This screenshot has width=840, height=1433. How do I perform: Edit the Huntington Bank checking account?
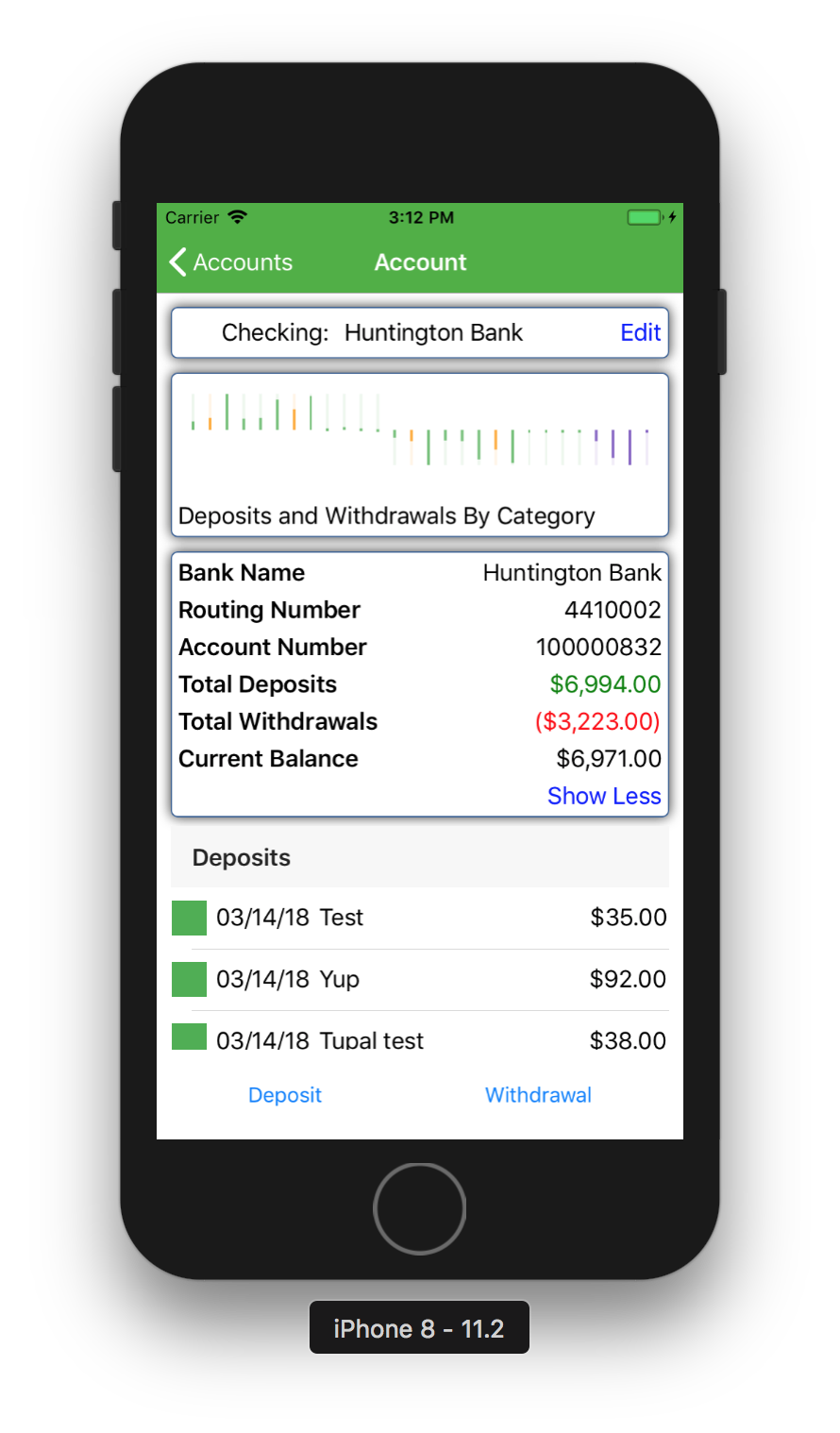point(640,332)
